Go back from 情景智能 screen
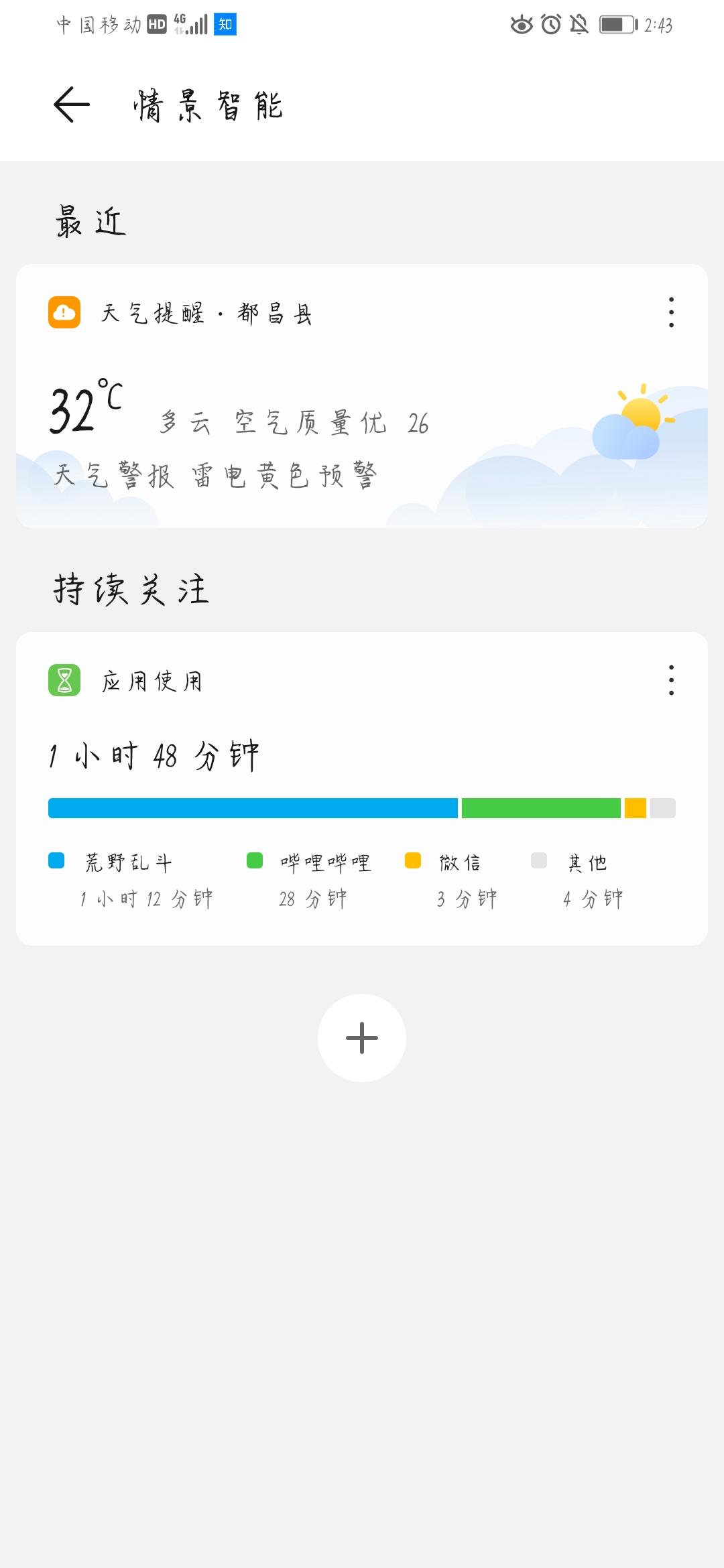724x1568 pixels. pyautogui.click(x=72, y=105)
